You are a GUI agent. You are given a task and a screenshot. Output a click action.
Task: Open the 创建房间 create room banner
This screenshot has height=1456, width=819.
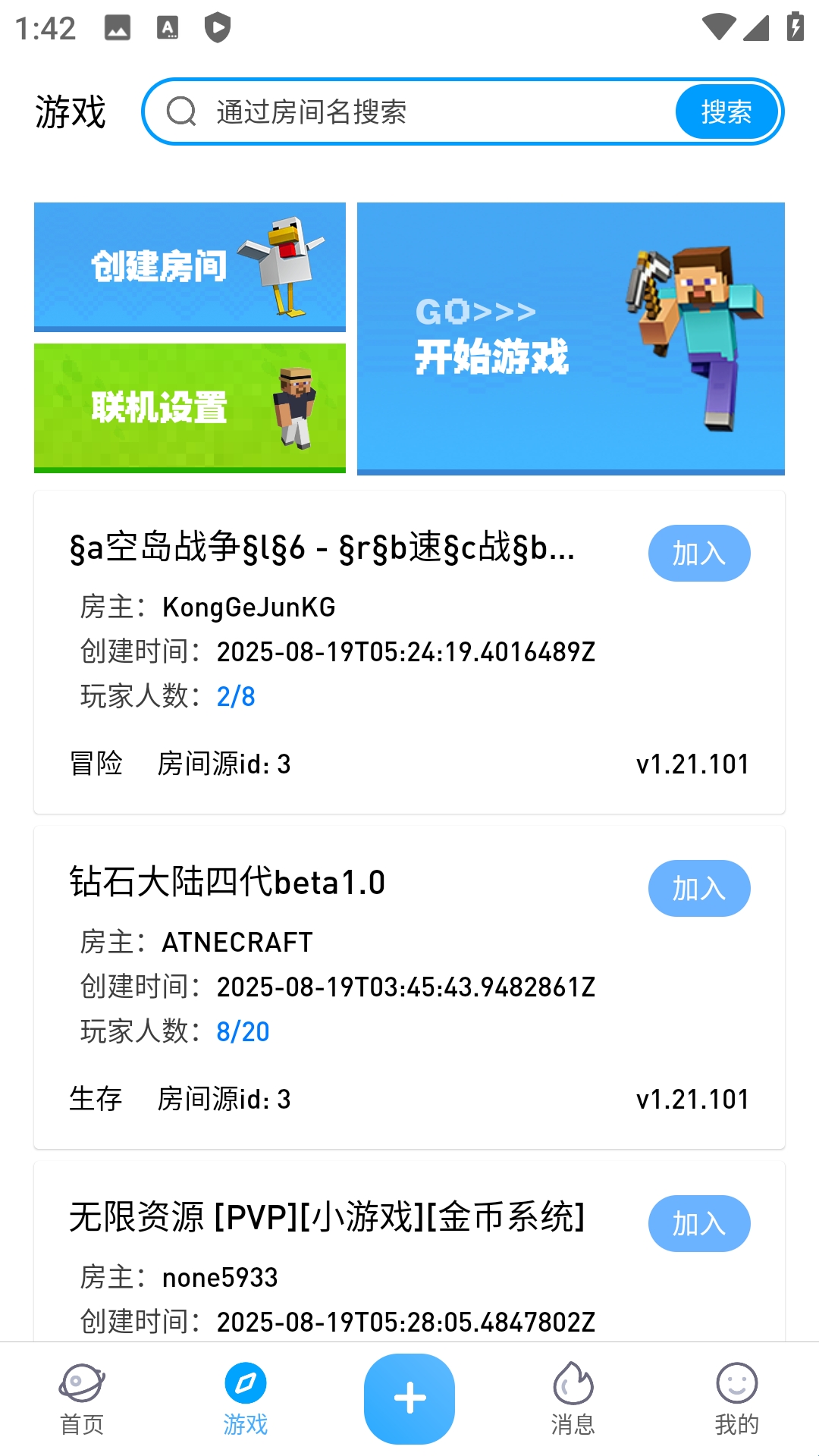190,266
